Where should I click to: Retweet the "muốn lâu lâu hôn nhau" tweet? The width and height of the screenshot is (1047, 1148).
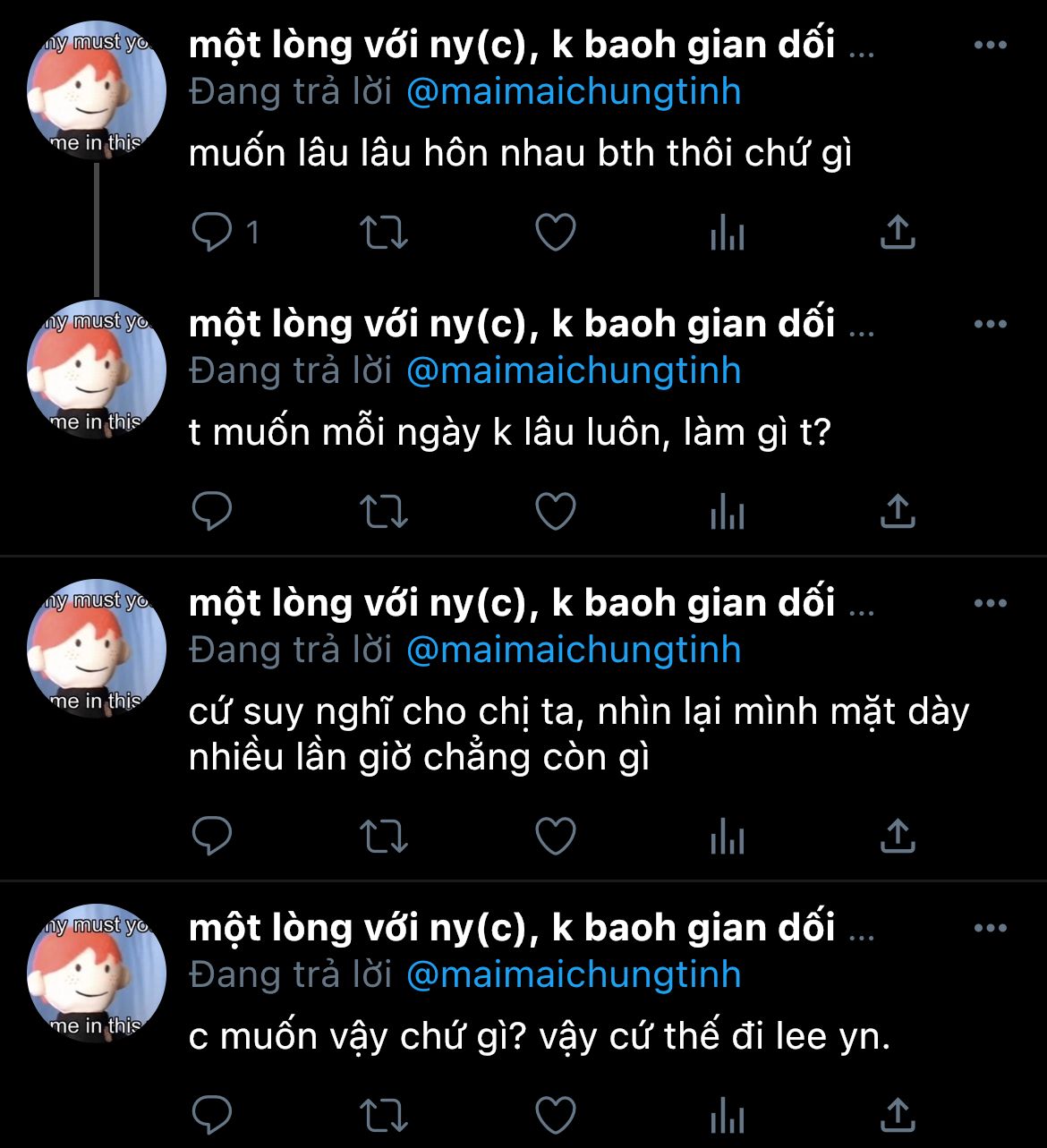[x=383, y=233]
